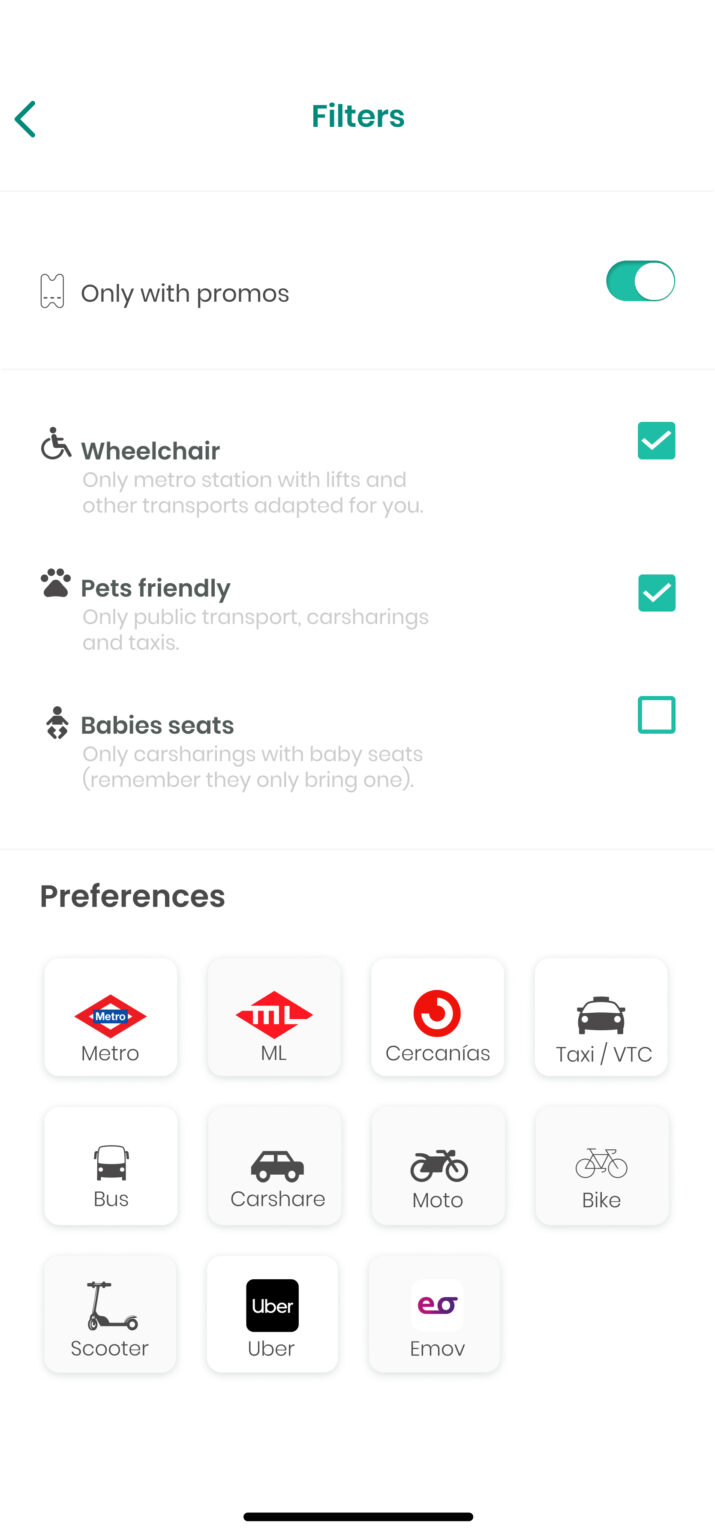Enable the Babies seats checkbox
Image resolution: width=715 pixels, height=1536 pixels.
point(656,715)
